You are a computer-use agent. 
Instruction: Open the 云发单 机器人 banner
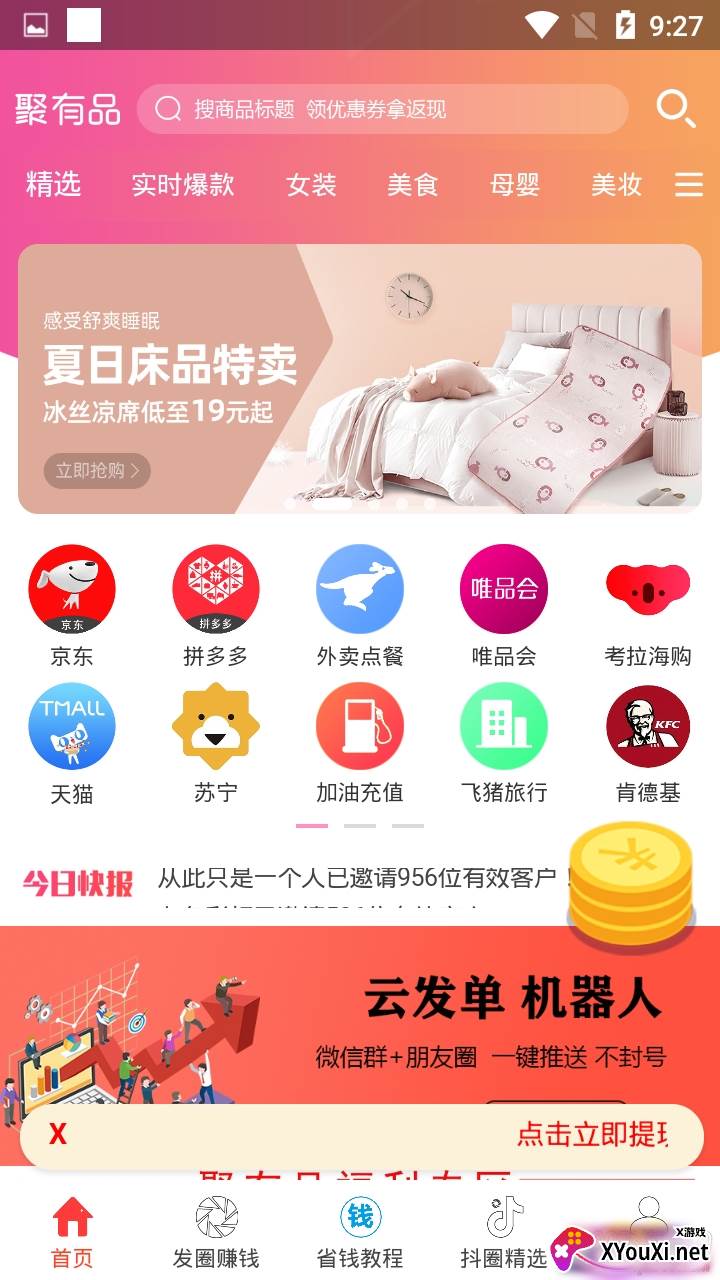[360, 1020]
